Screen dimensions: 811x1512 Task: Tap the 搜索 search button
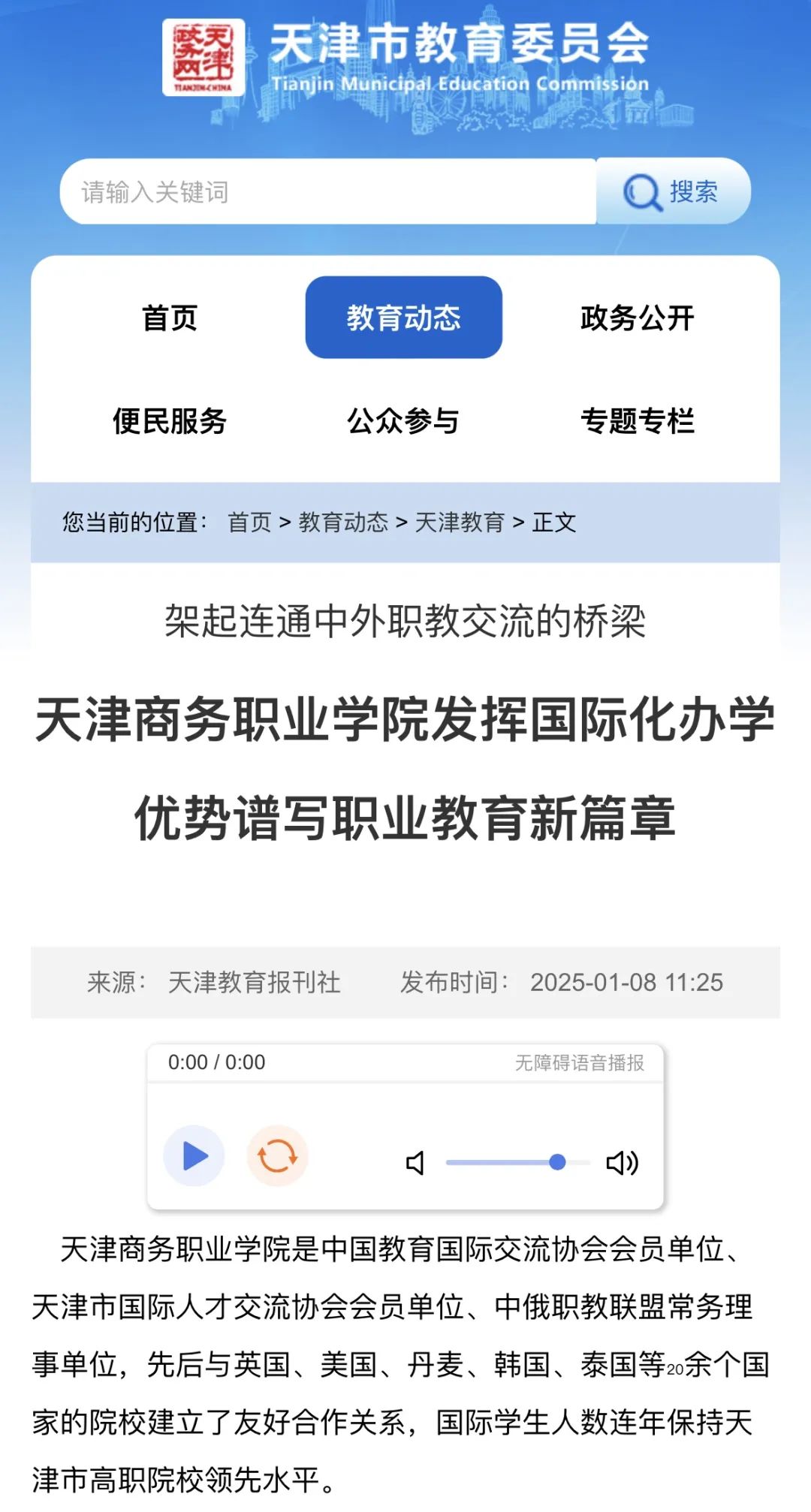point(673,191)
